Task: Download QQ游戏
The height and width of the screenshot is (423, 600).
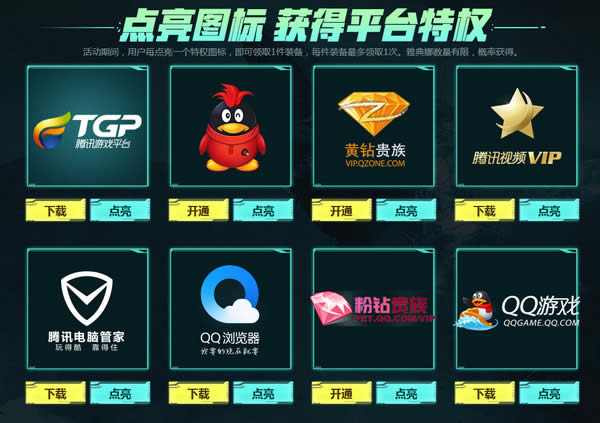Action: point(485,393)
